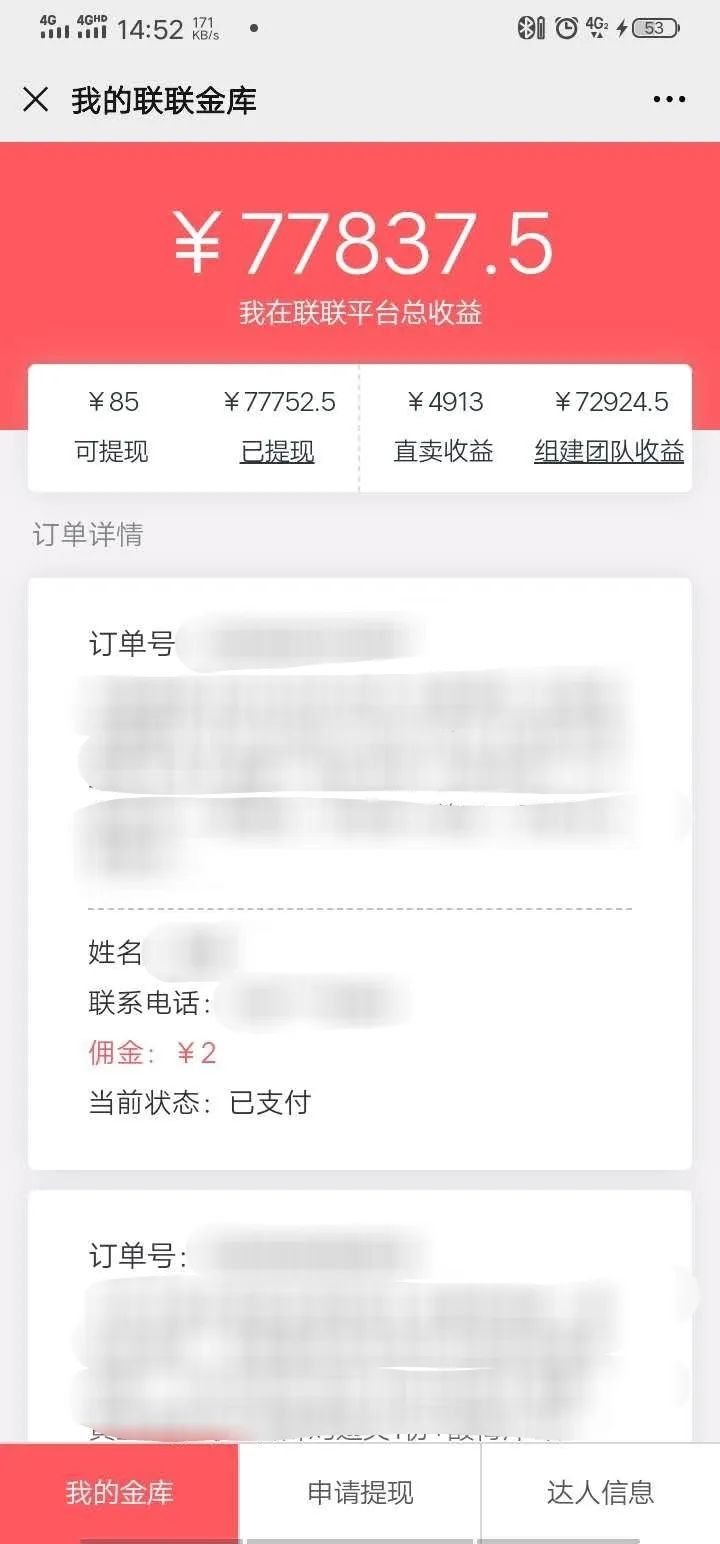Open the 已提现 withdrawn details link
720x1544 pixels.
tap(277, 452)
